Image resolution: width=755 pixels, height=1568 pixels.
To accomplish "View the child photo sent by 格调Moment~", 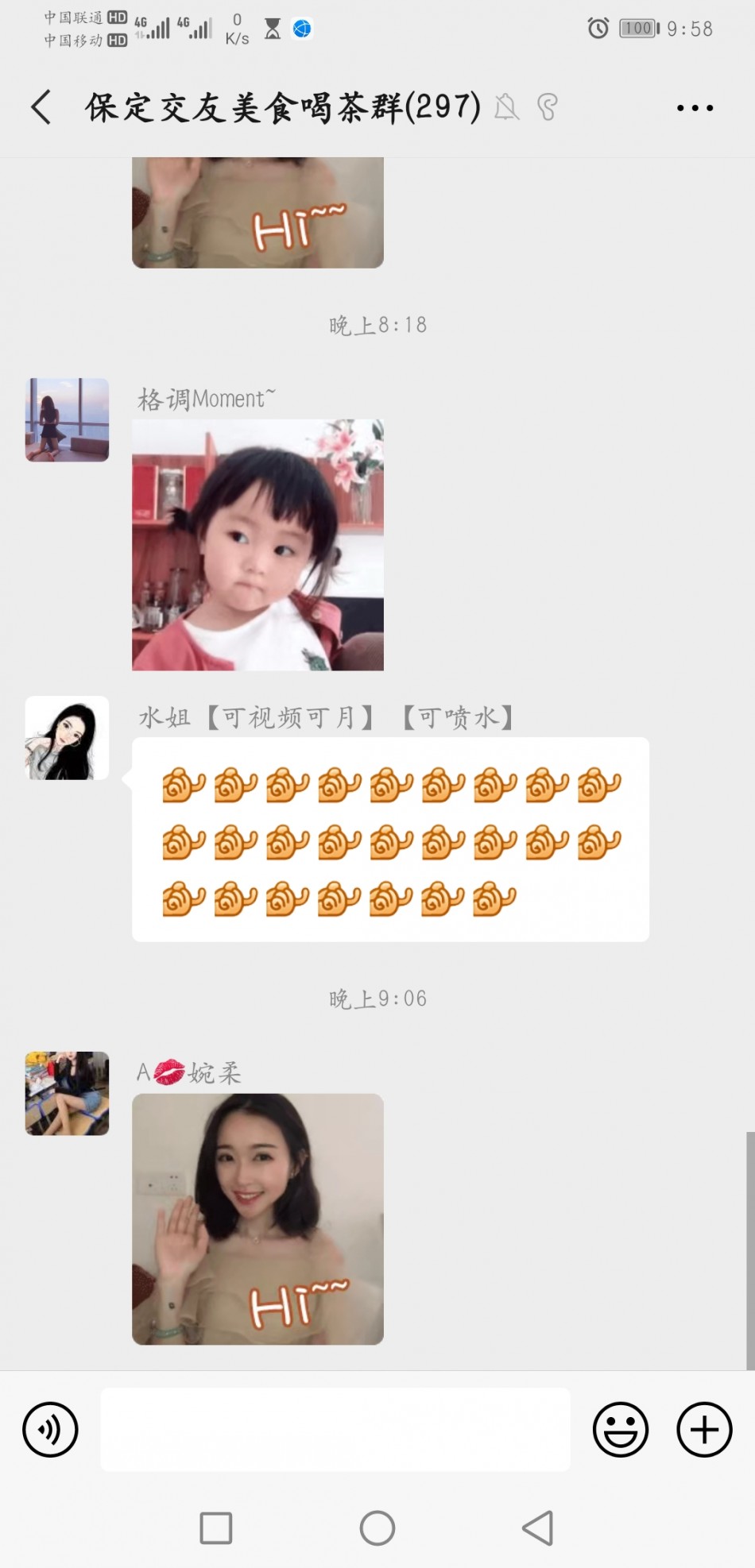I will [257, 545].
